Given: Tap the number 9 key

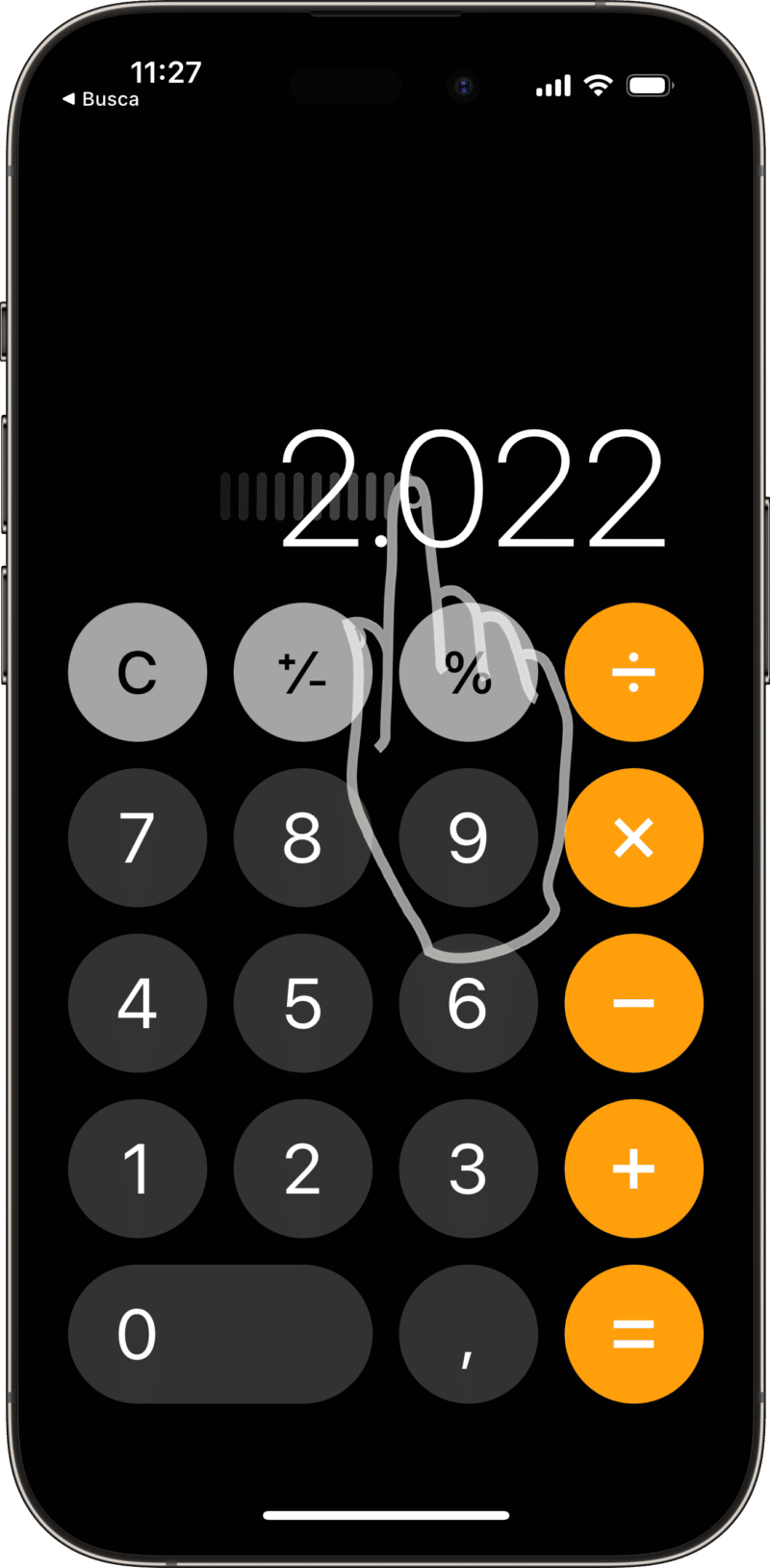Looking at the screenshot, I should point(469,838).
